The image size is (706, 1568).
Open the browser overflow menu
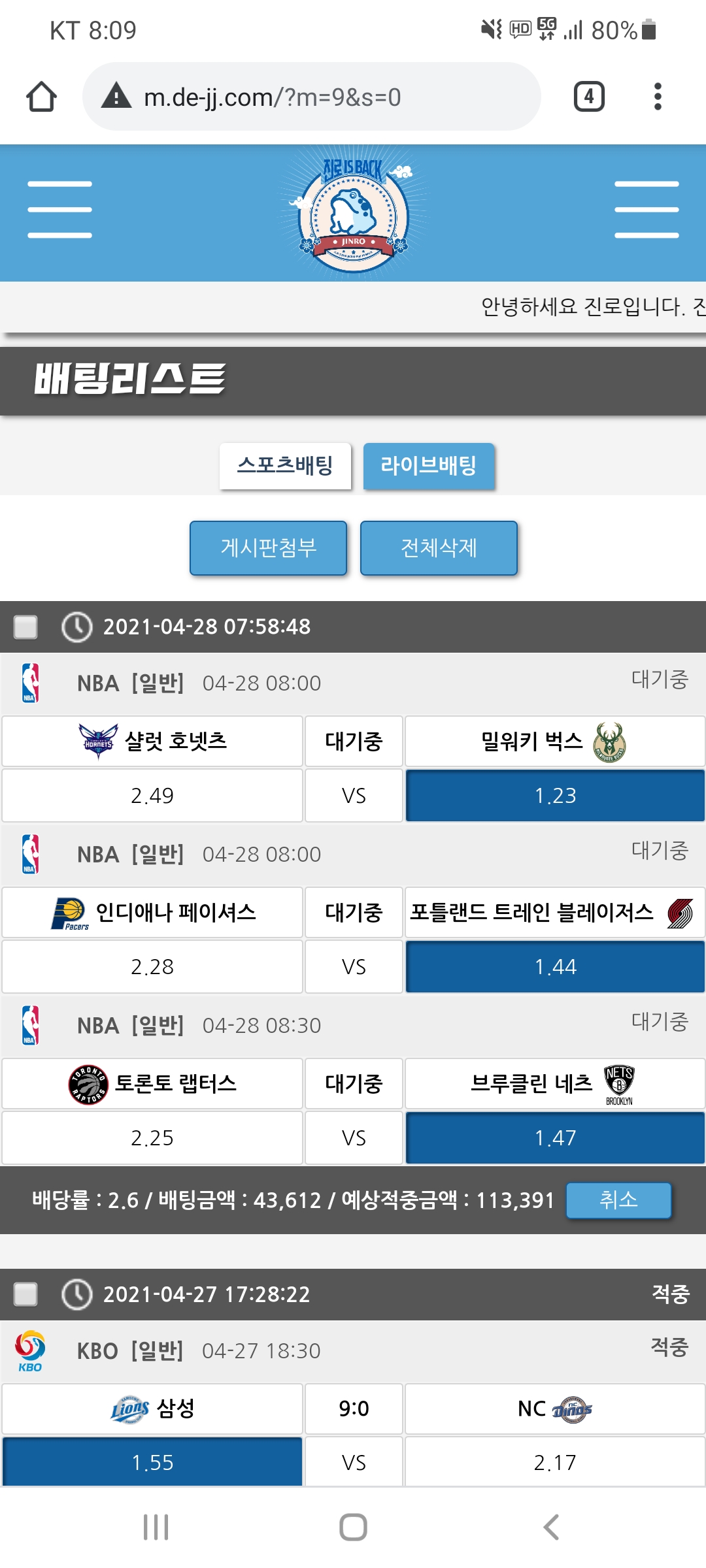(x=658, y=97)
